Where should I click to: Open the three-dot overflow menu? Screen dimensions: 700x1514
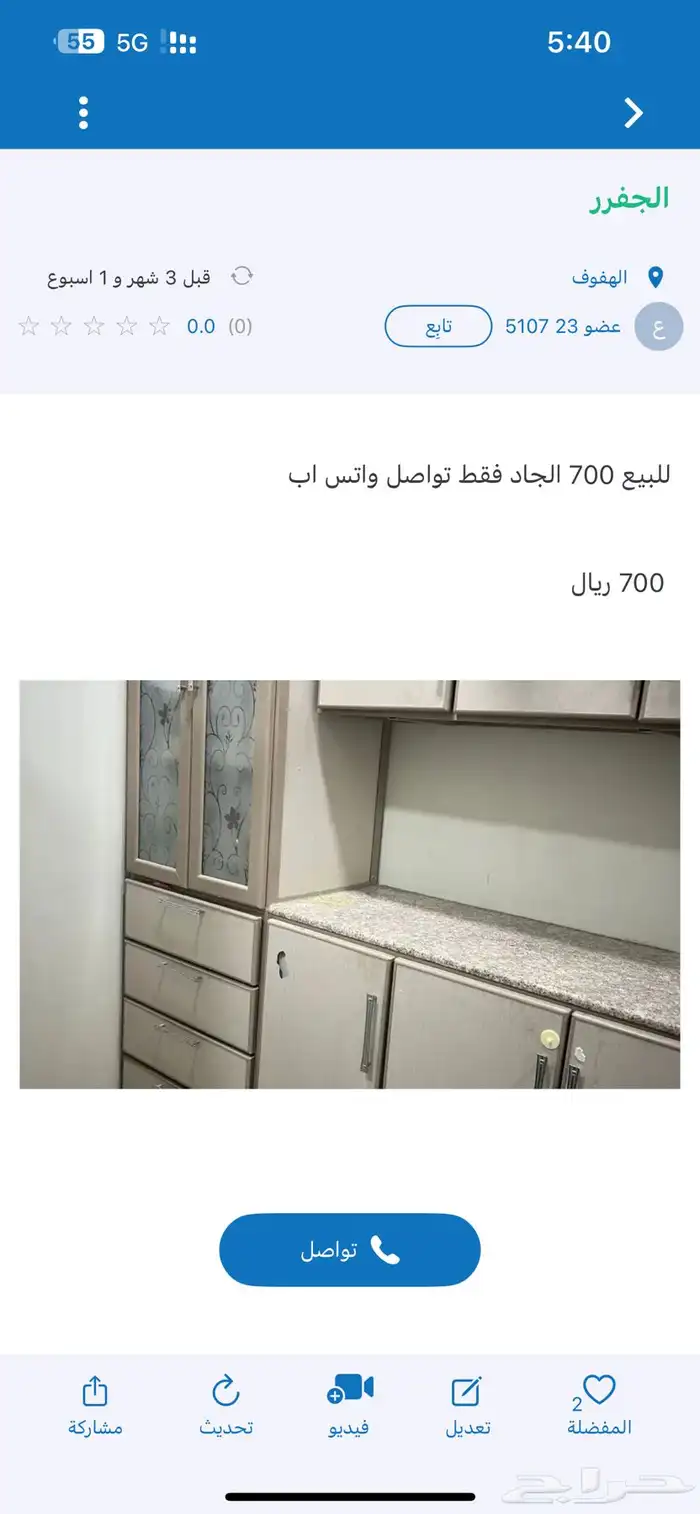[83, 113]
